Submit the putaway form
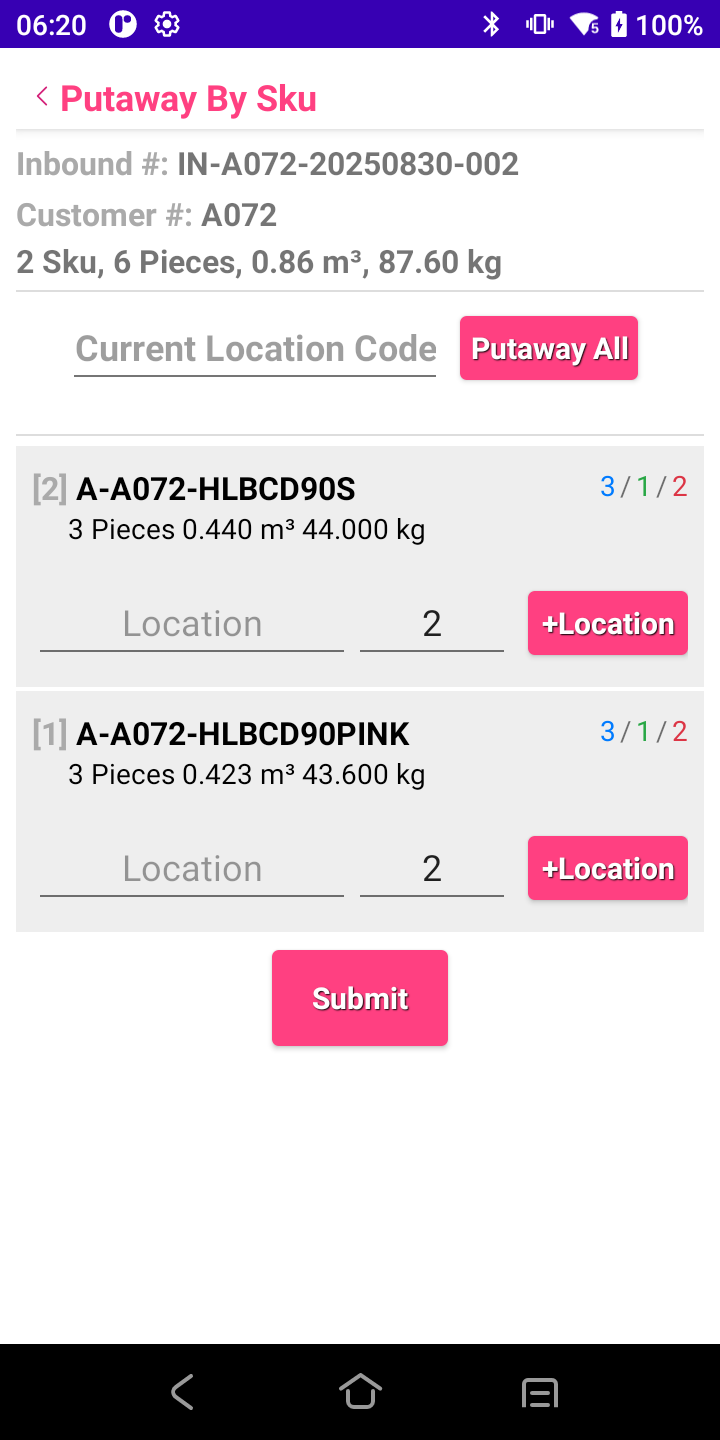The width and height of the screenshot is (720, 1440). tap(360, 998)
